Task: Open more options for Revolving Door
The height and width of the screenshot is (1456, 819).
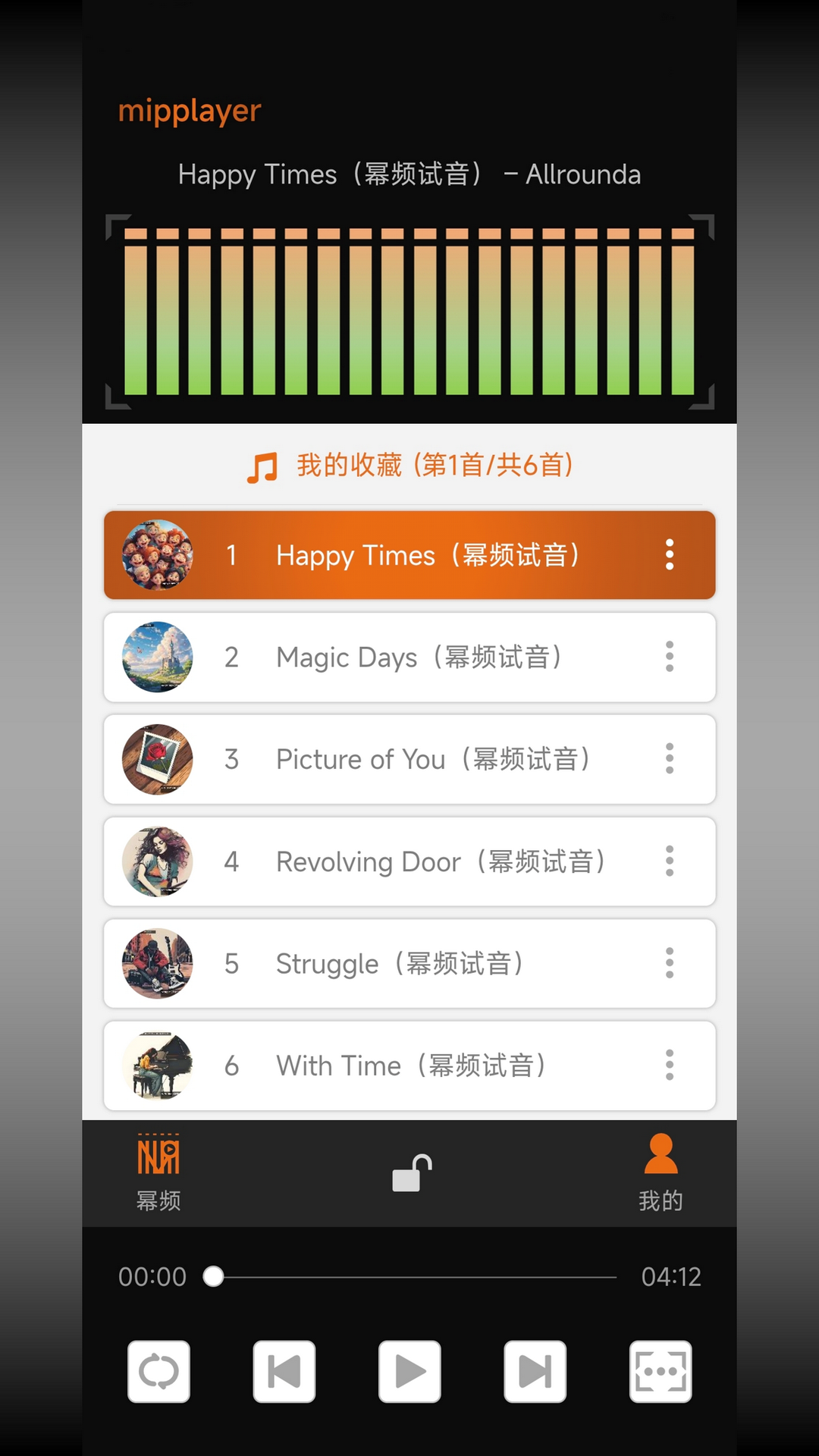Action: pos(670,861)
